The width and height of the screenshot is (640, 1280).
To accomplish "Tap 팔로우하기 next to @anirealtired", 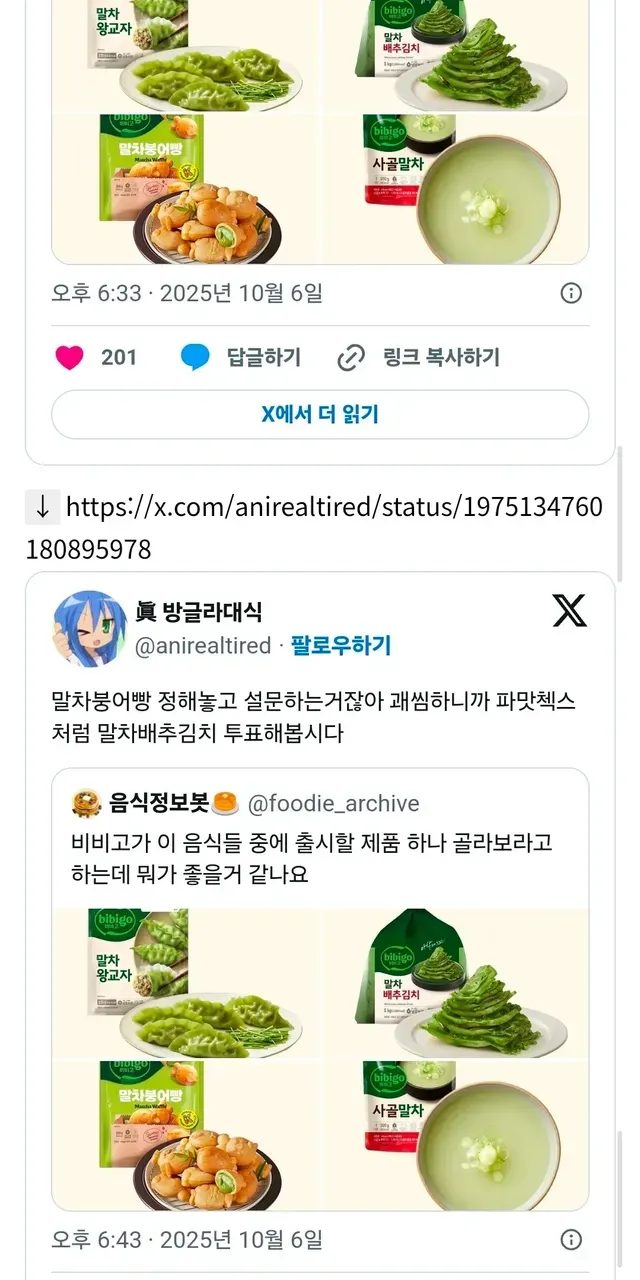I will pos(340,646).
